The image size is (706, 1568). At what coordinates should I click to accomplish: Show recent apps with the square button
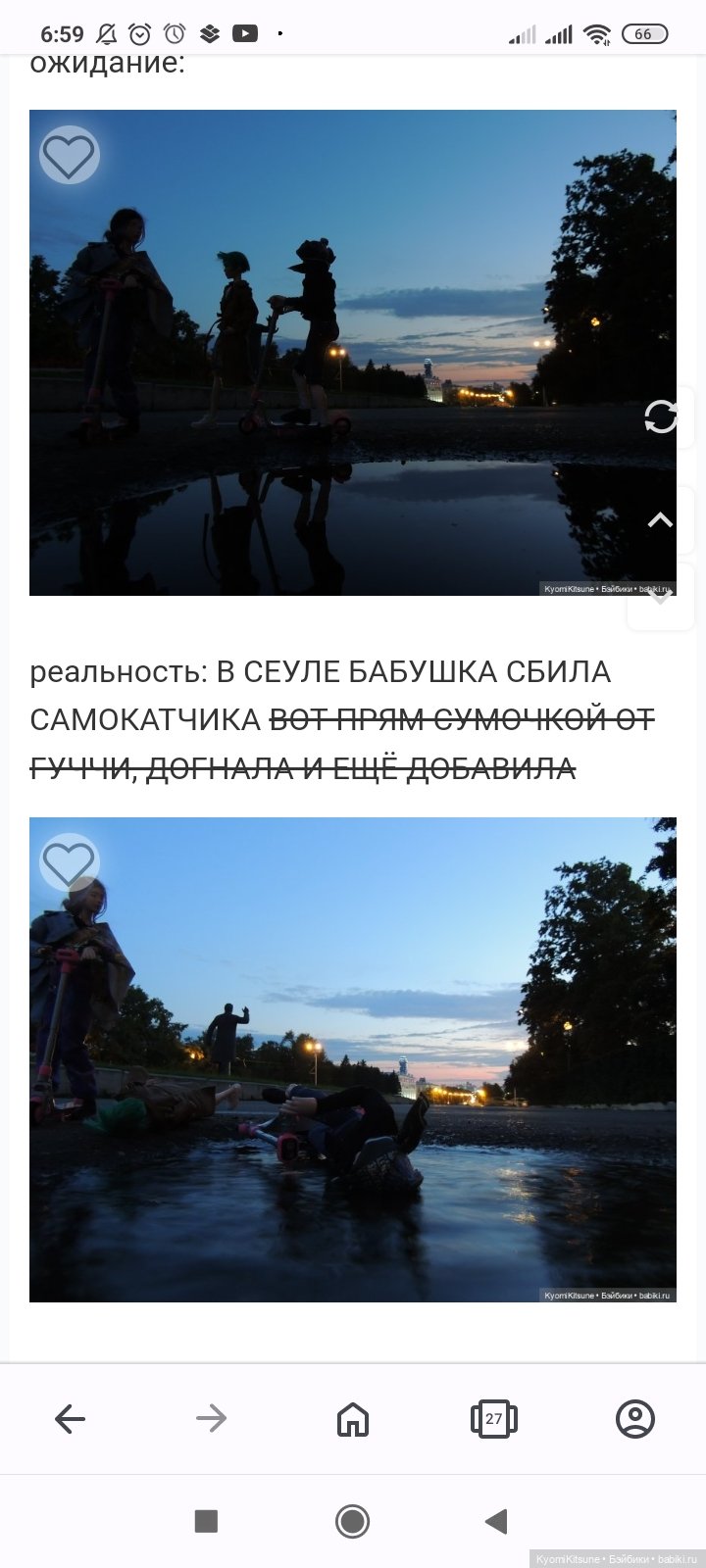(206, 1521)
